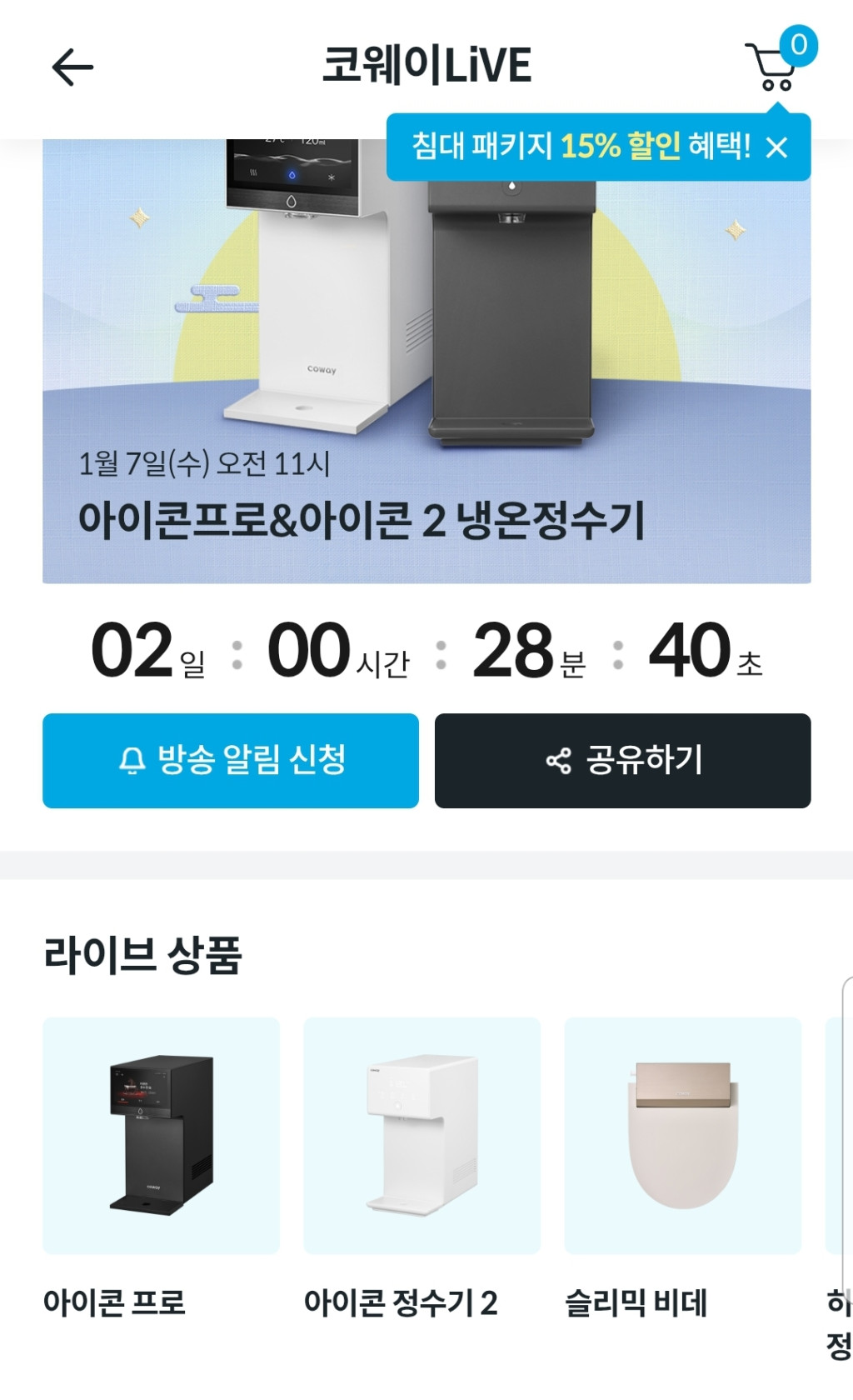Share this live via 공유하기

pyautogui.click(x=622, y=760)
